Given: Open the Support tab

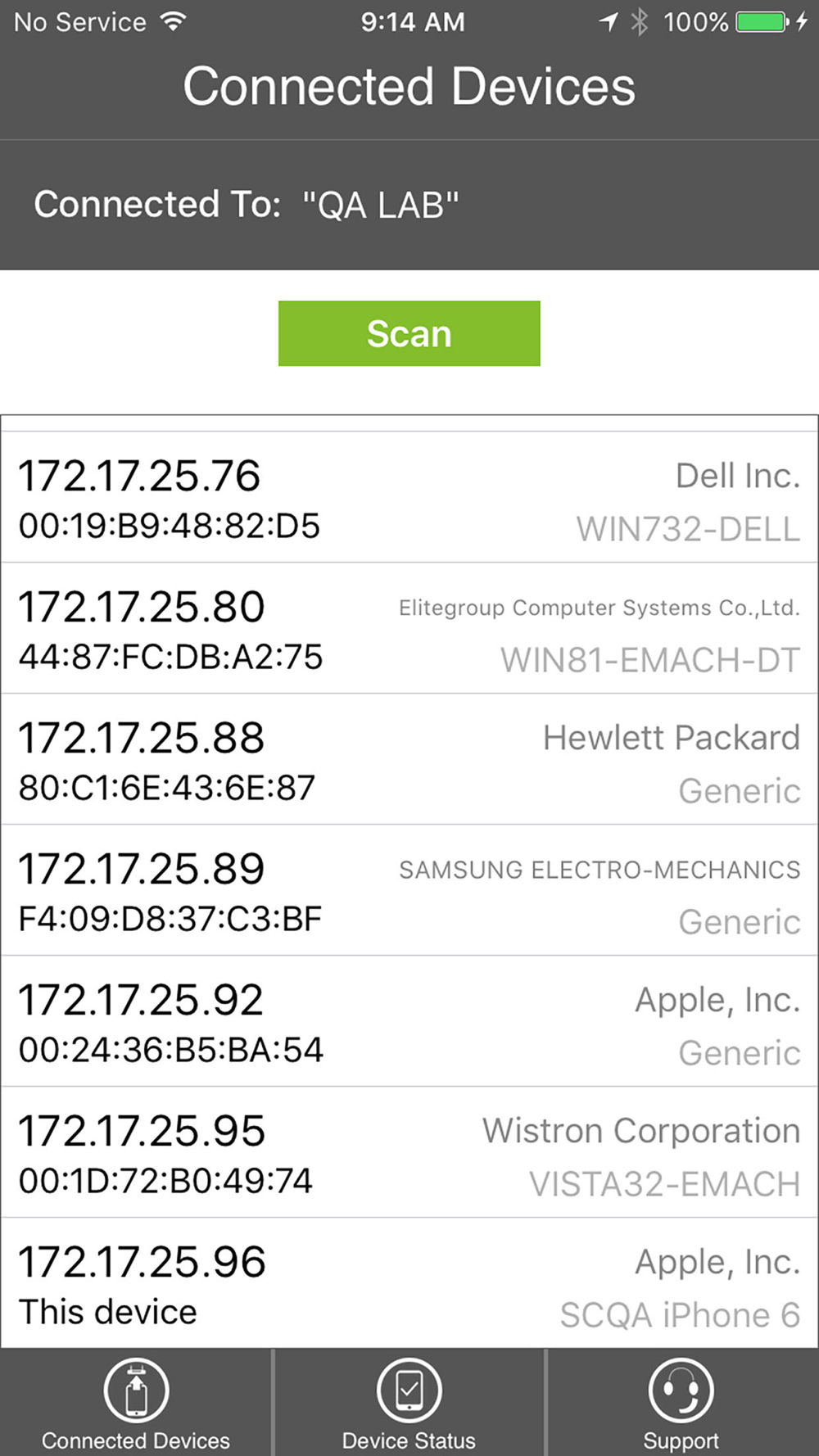Looking at the screenshot, I should tap(681, 1404).
